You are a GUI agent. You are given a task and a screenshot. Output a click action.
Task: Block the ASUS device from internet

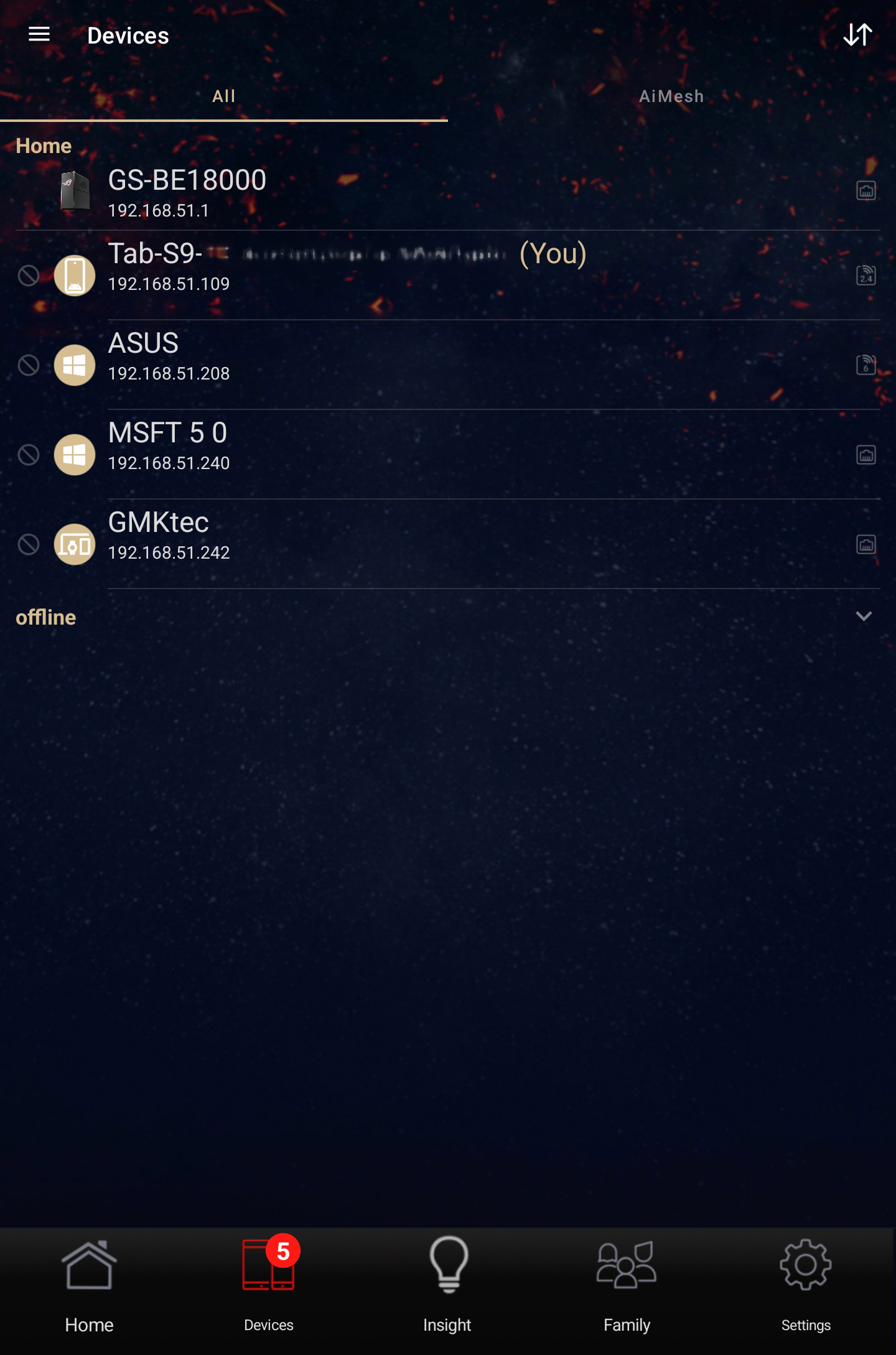coord(29,365)
